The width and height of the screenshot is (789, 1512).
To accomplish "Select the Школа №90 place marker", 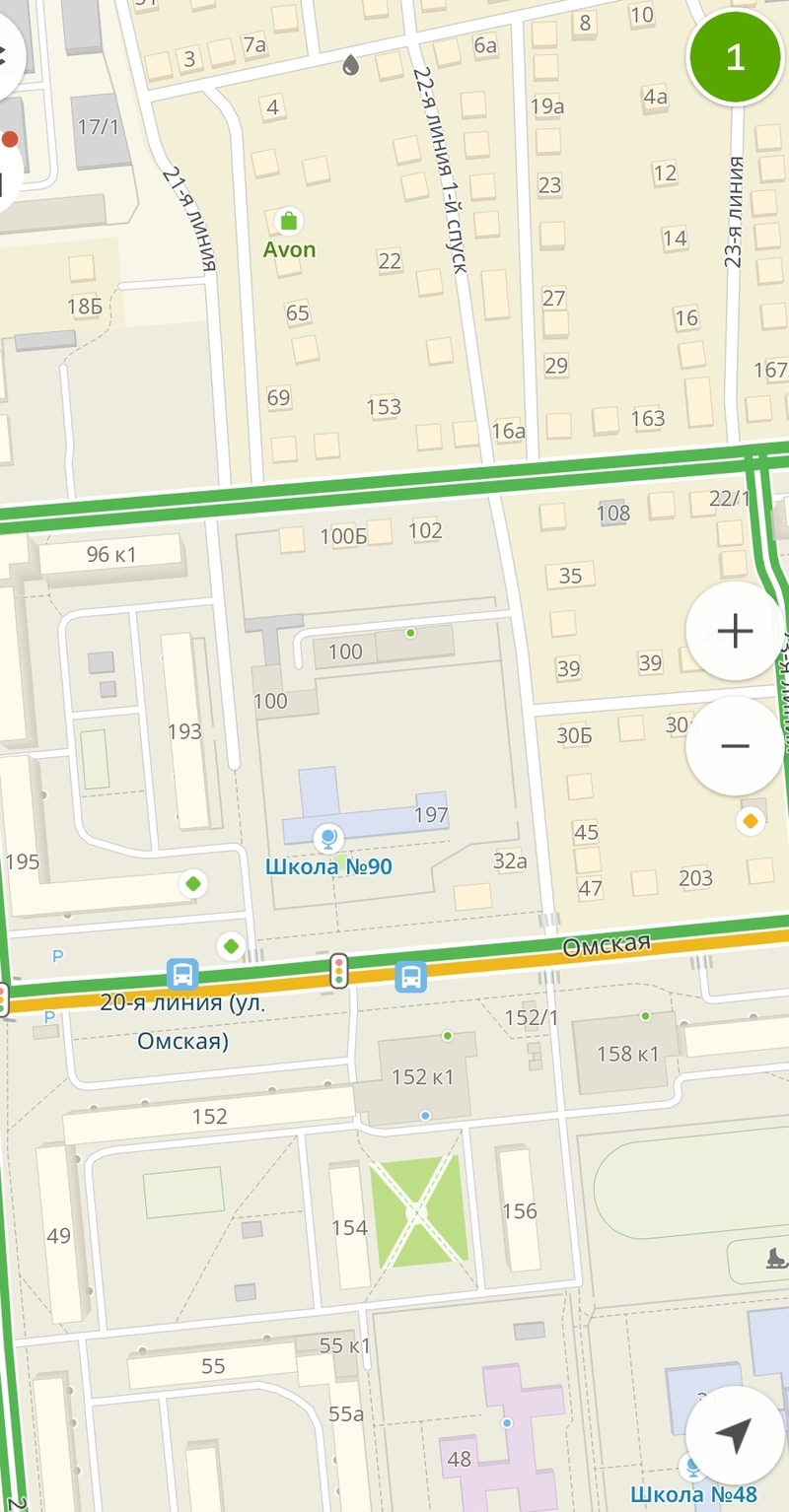I will [327, 840].
